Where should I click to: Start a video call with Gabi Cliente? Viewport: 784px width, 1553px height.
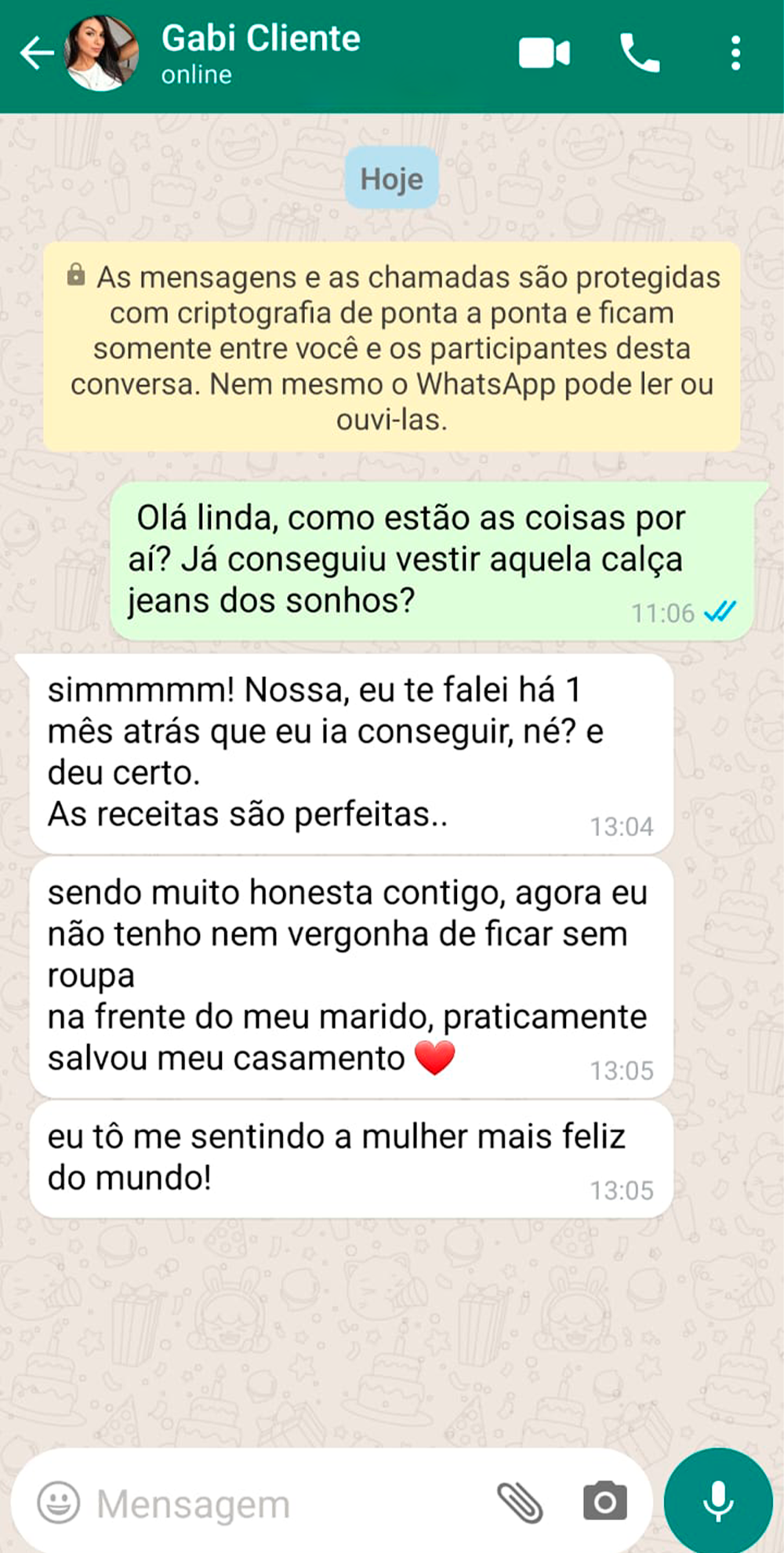(x=543, y=53)
